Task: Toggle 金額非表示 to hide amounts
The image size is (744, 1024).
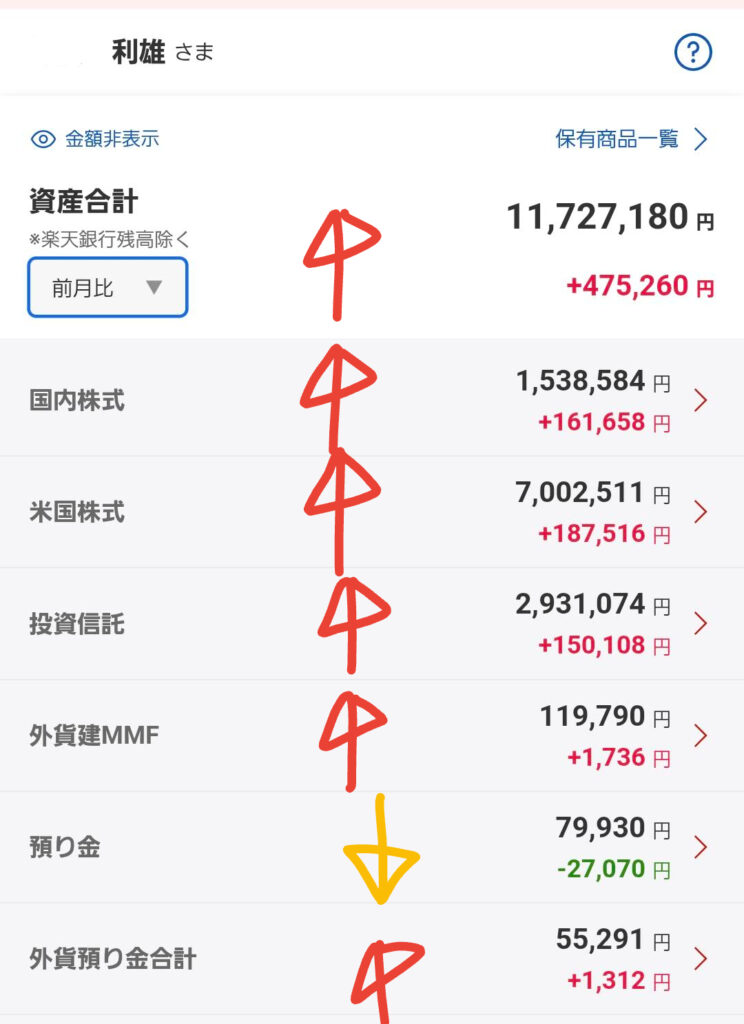Action: (95, 139)
